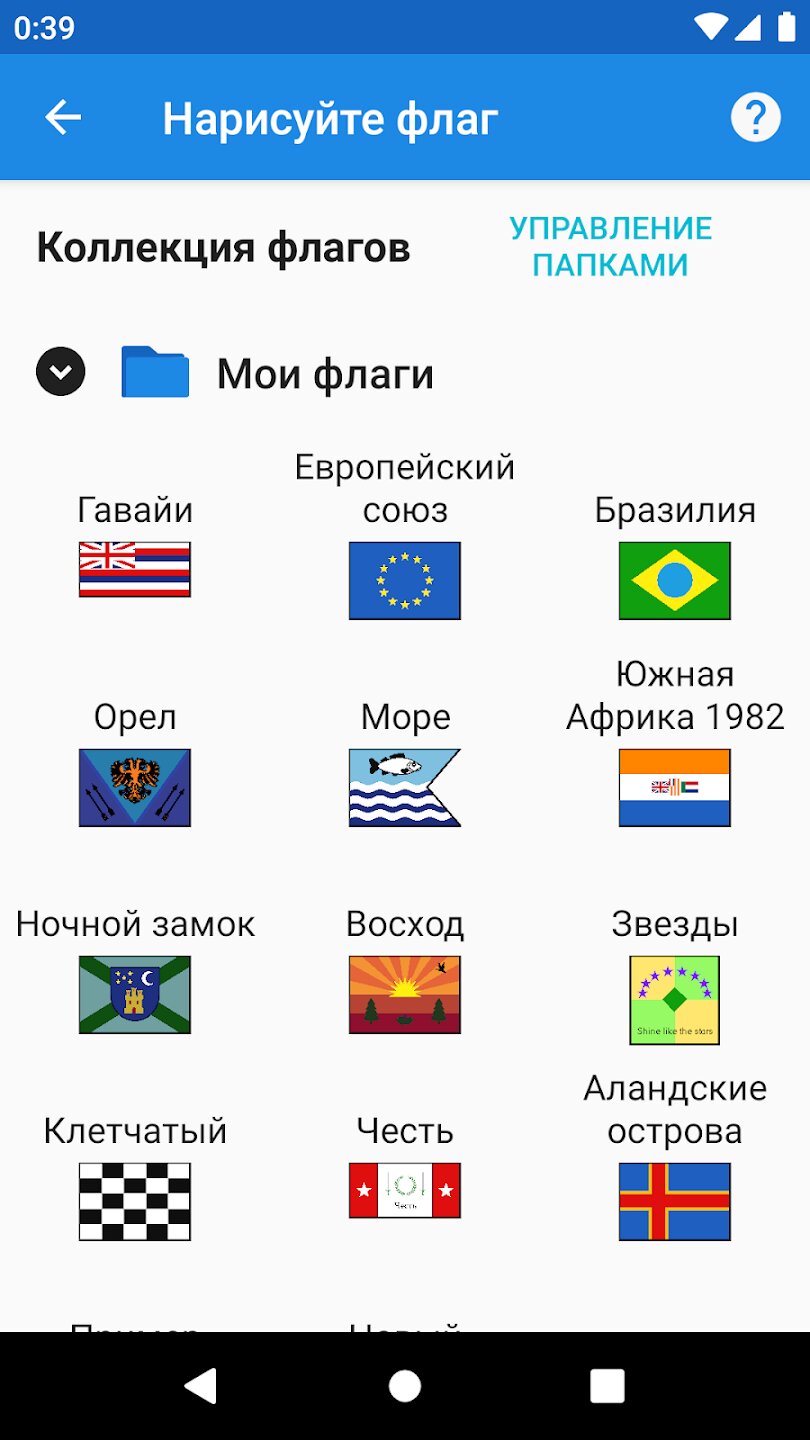
Task: Open the Восход flag
Action: click(x=405, y=994)
